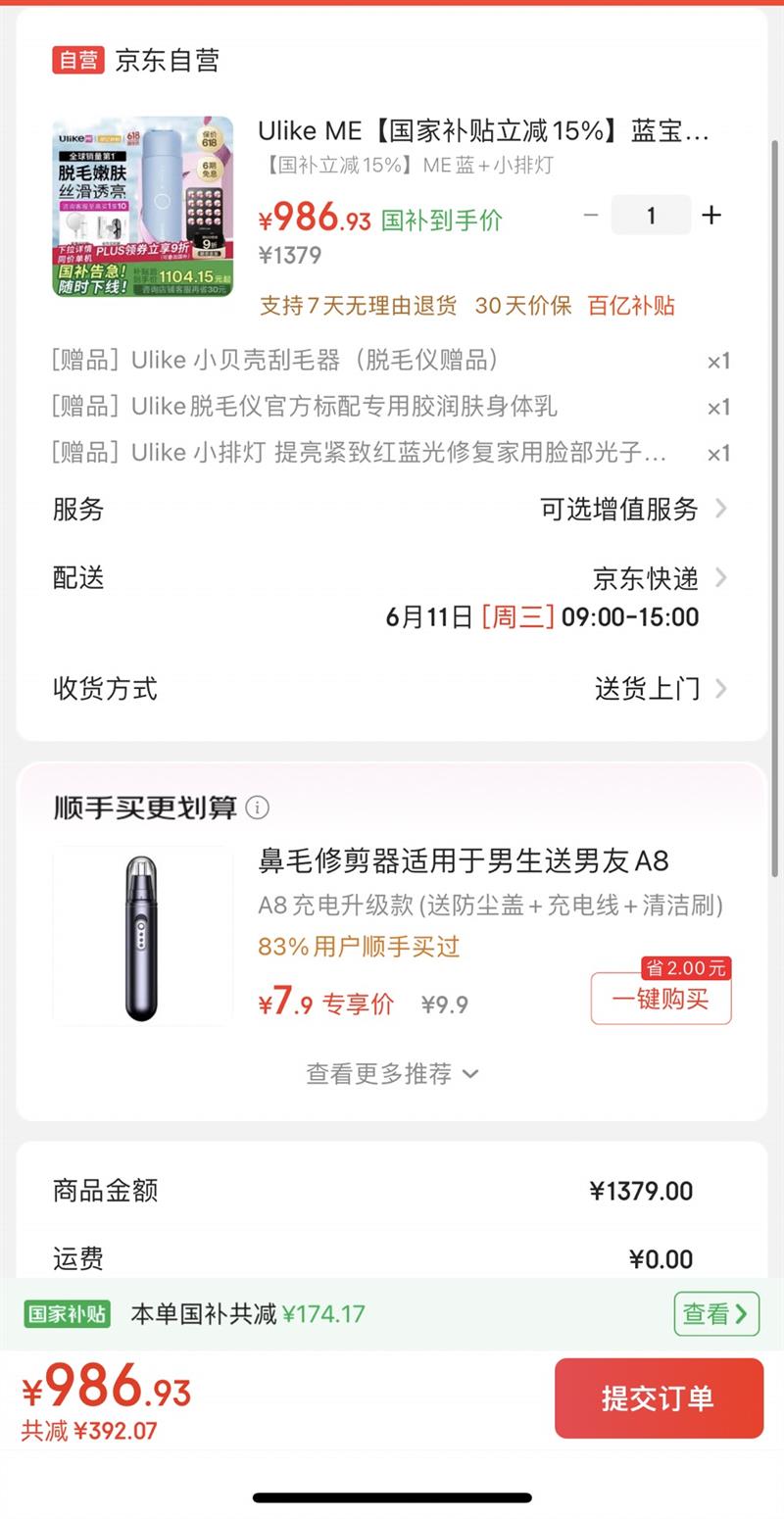The image size is (784, 1519).
Task: Tap 查看 on the 国家补贴 banner
Action: pos(716,1313)
